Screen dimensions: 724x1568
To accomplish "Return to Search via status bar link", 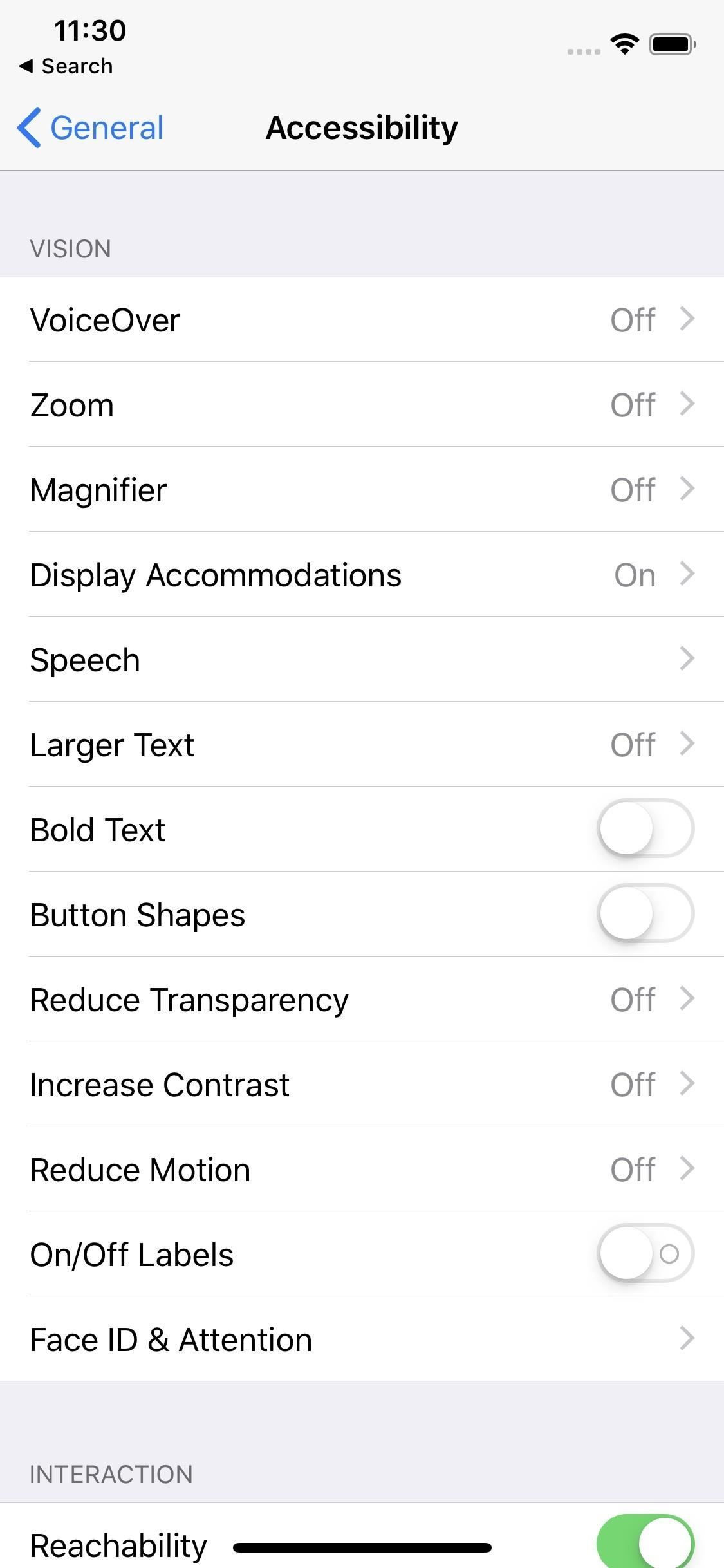I will click(x=66, y=66).
